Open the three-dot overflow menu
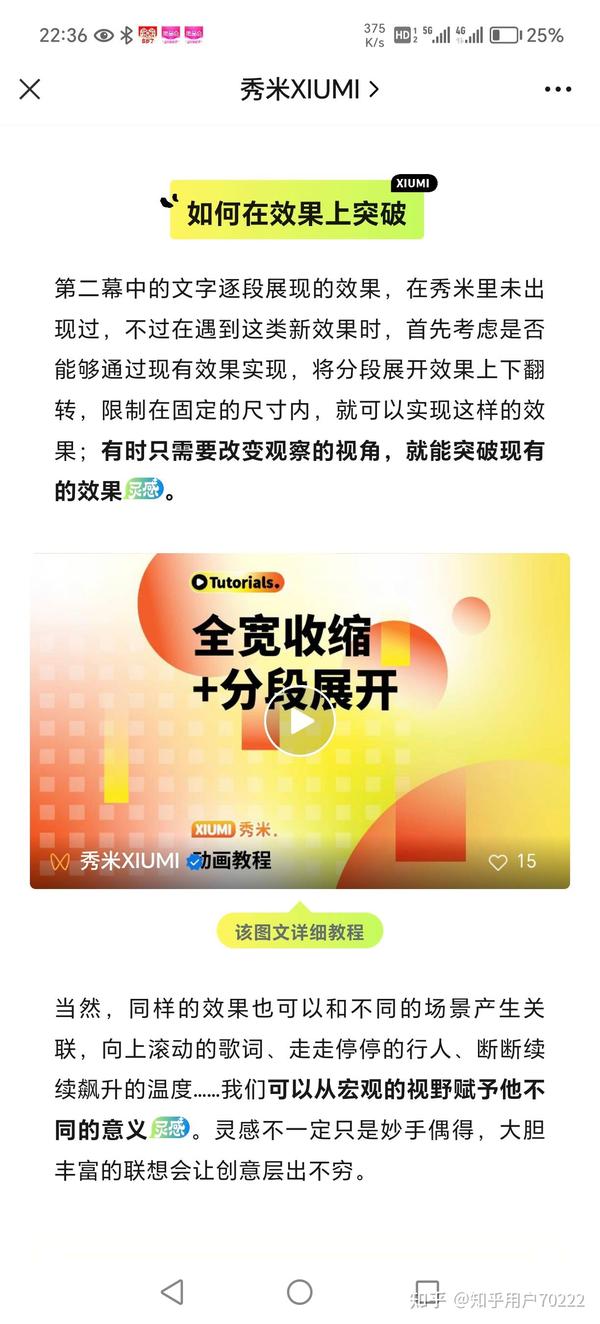Viewport: 600px width, 1324px height. pos(558,89)
